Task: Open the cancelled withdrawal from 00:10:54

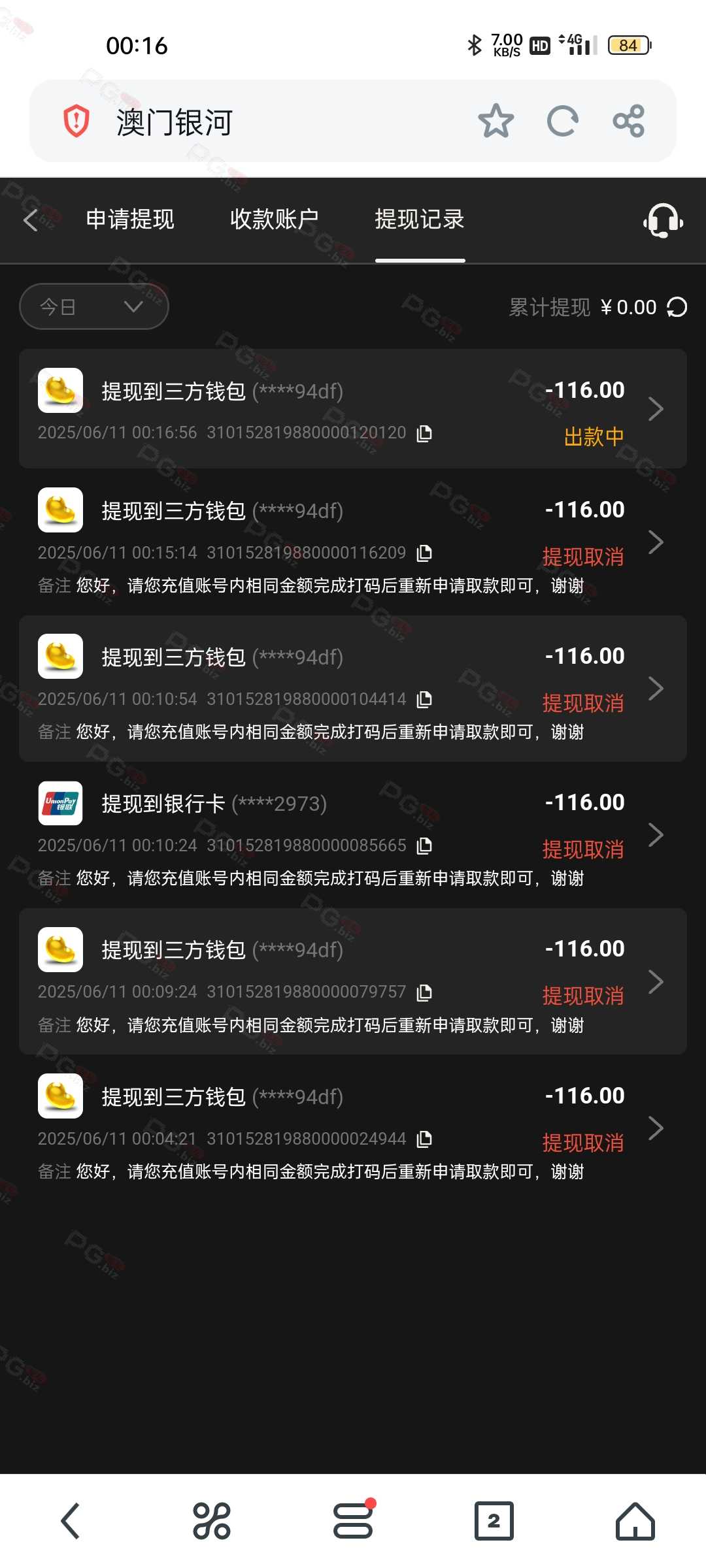Action: coord(353,689)
